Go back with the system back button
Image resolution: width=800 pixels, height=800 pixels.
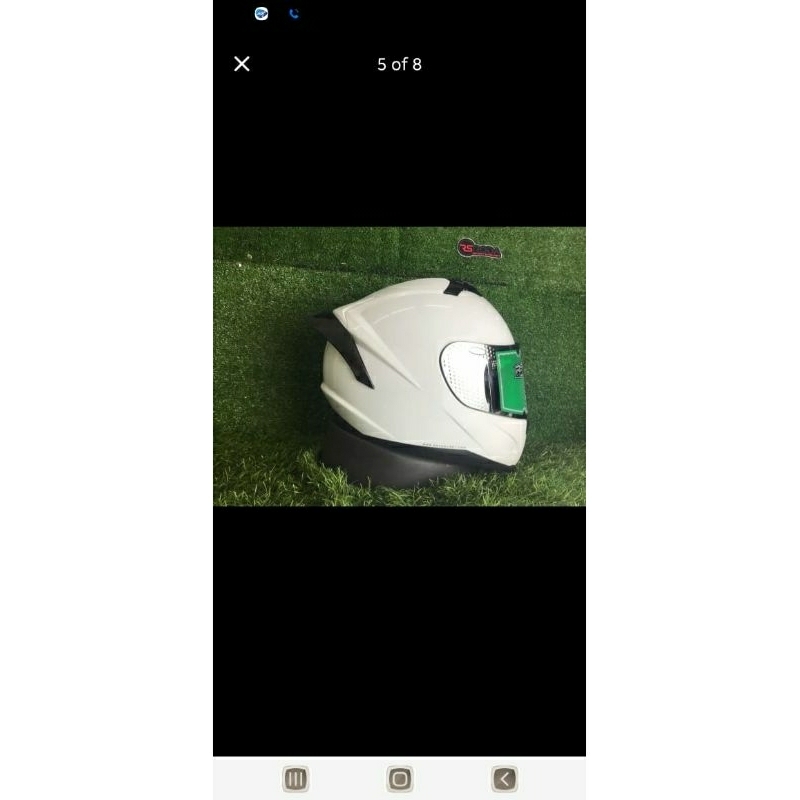[504, 778]
